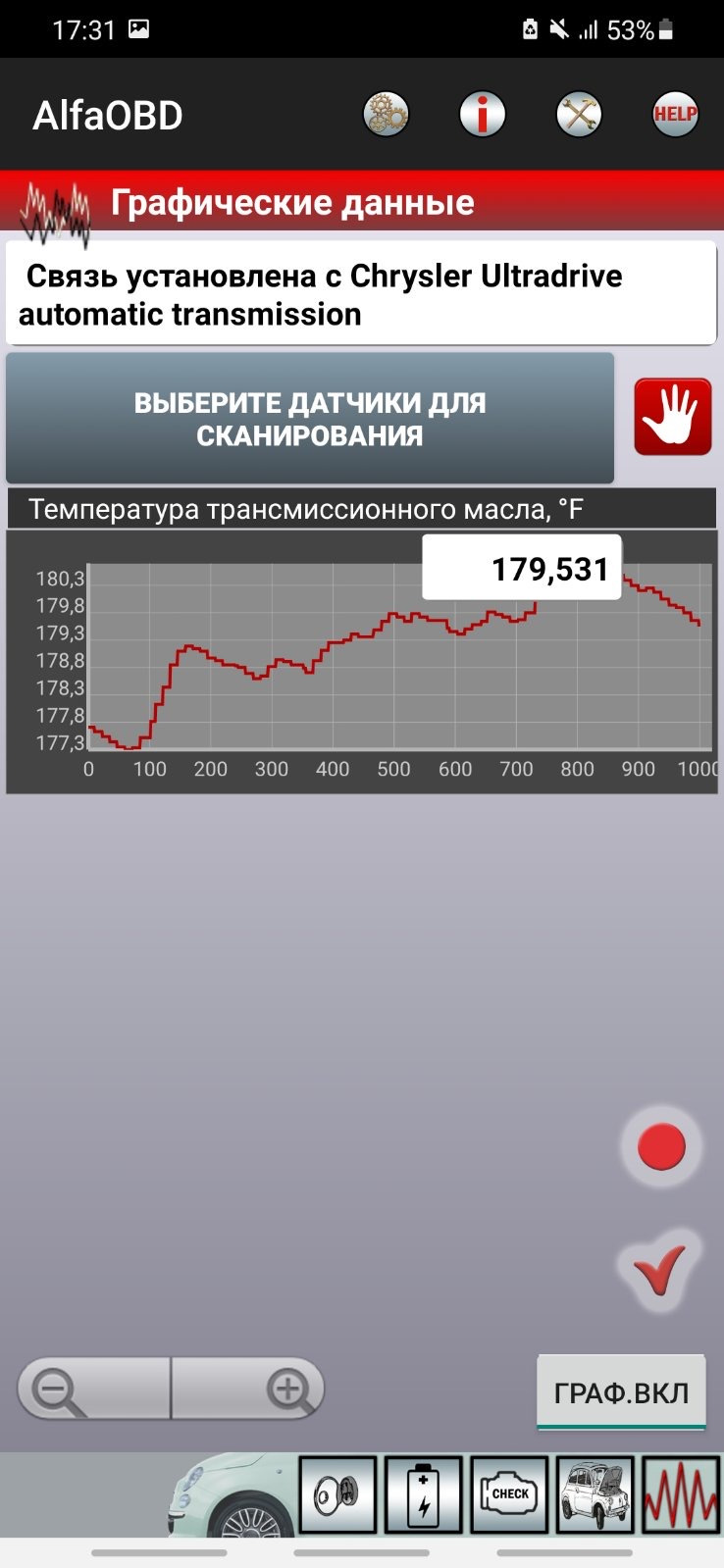This screenshot has width=724, height=1568.
Task: Tap the red checkmark button
Action: (x=659, y=1271)
